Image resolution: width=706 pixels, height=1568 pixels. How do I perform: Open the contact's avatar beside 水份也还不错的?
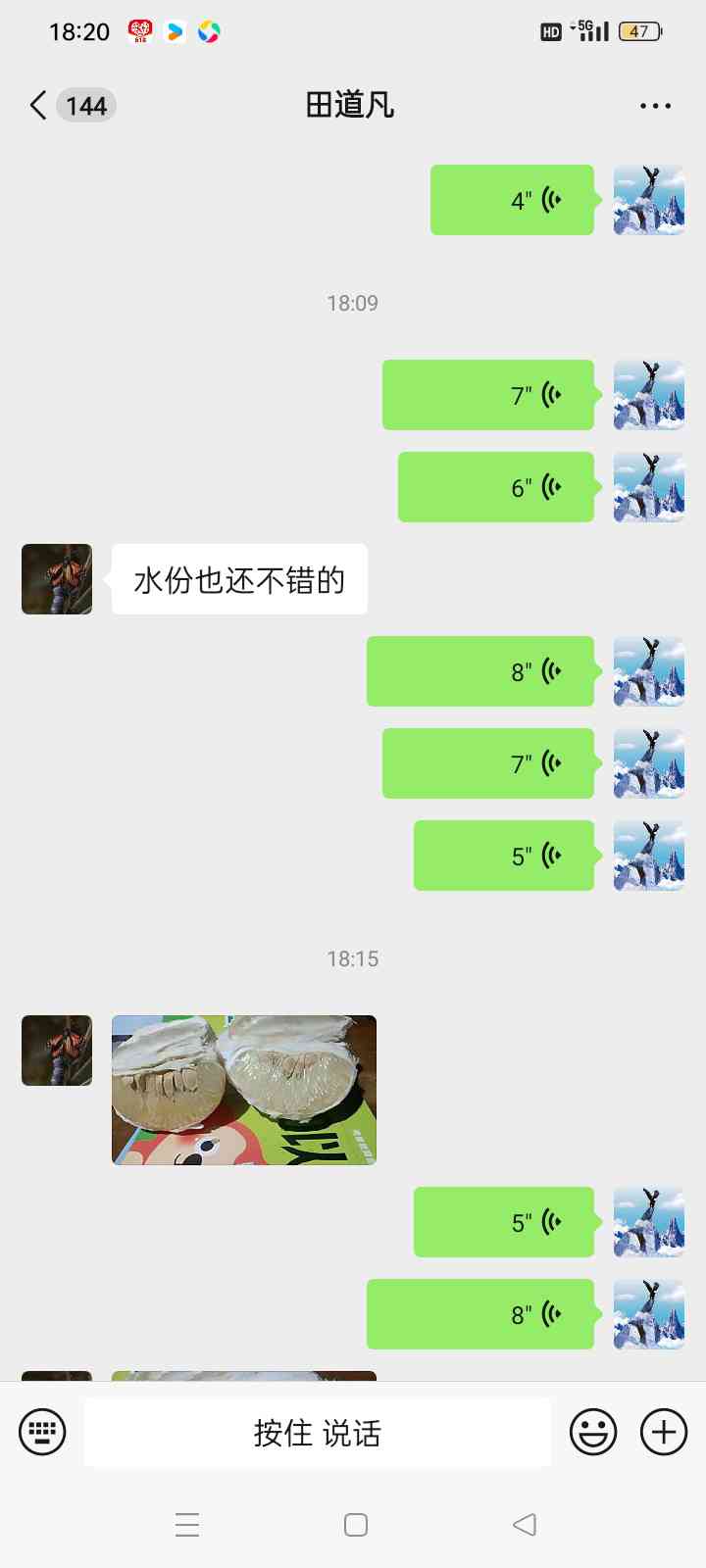tap(57, 579)
